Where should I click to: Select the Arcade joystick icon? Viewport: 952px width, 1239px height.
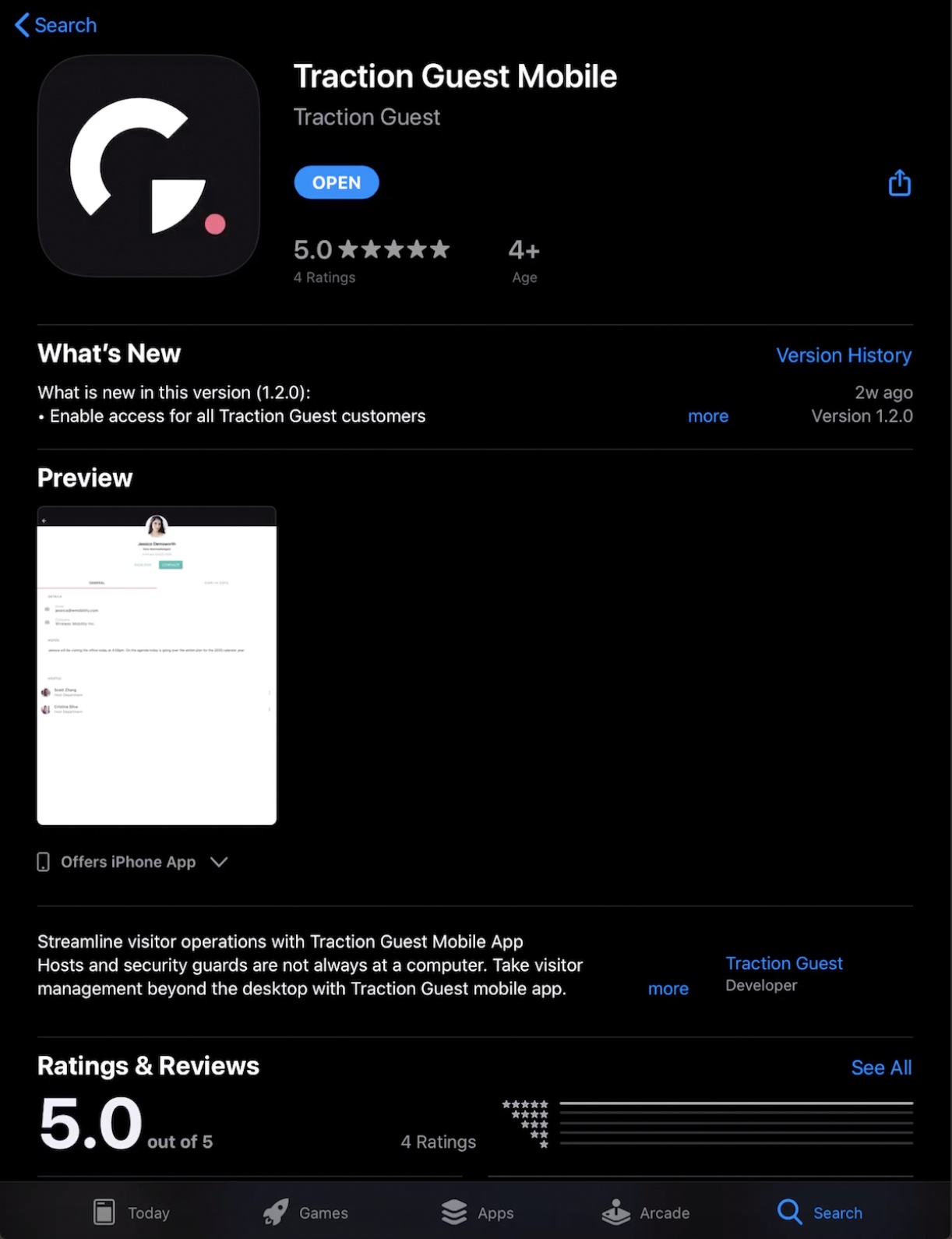tap(615, 1210)
